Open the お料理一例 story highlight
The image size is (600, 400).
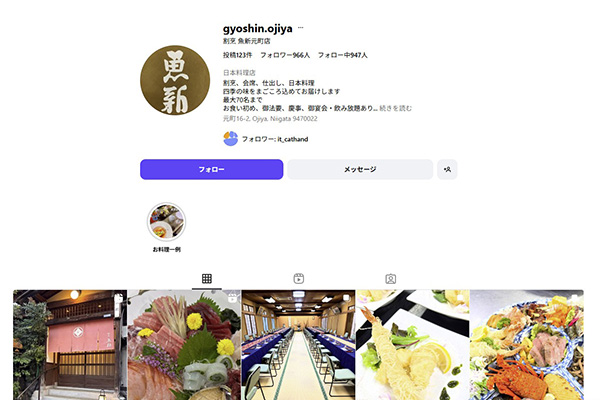tap(167, 223)
